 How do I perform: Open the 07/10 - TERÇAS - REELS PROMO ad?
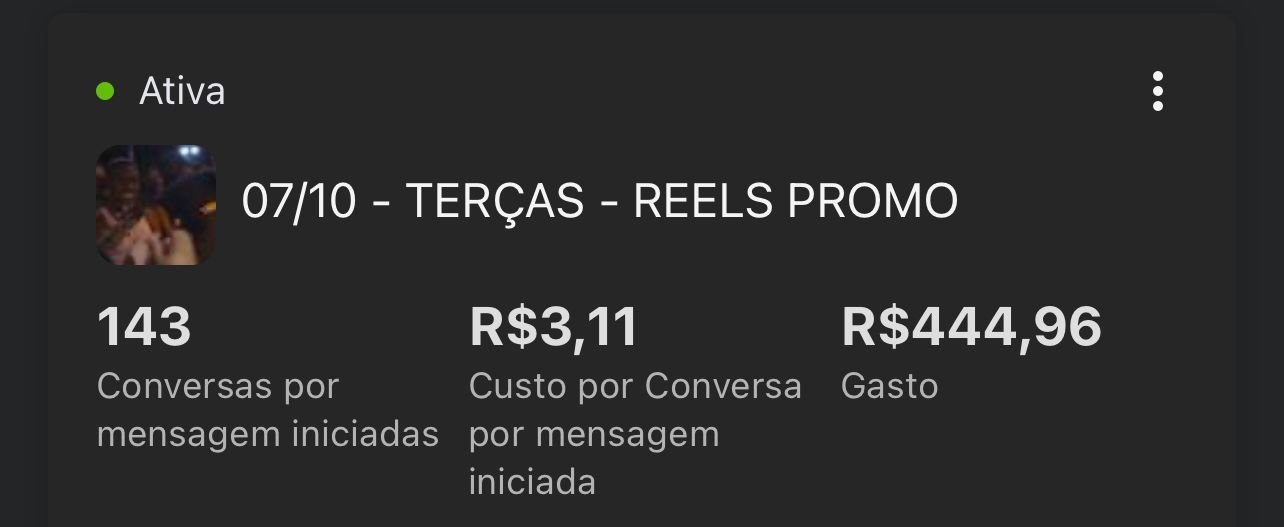coord(599,203)
